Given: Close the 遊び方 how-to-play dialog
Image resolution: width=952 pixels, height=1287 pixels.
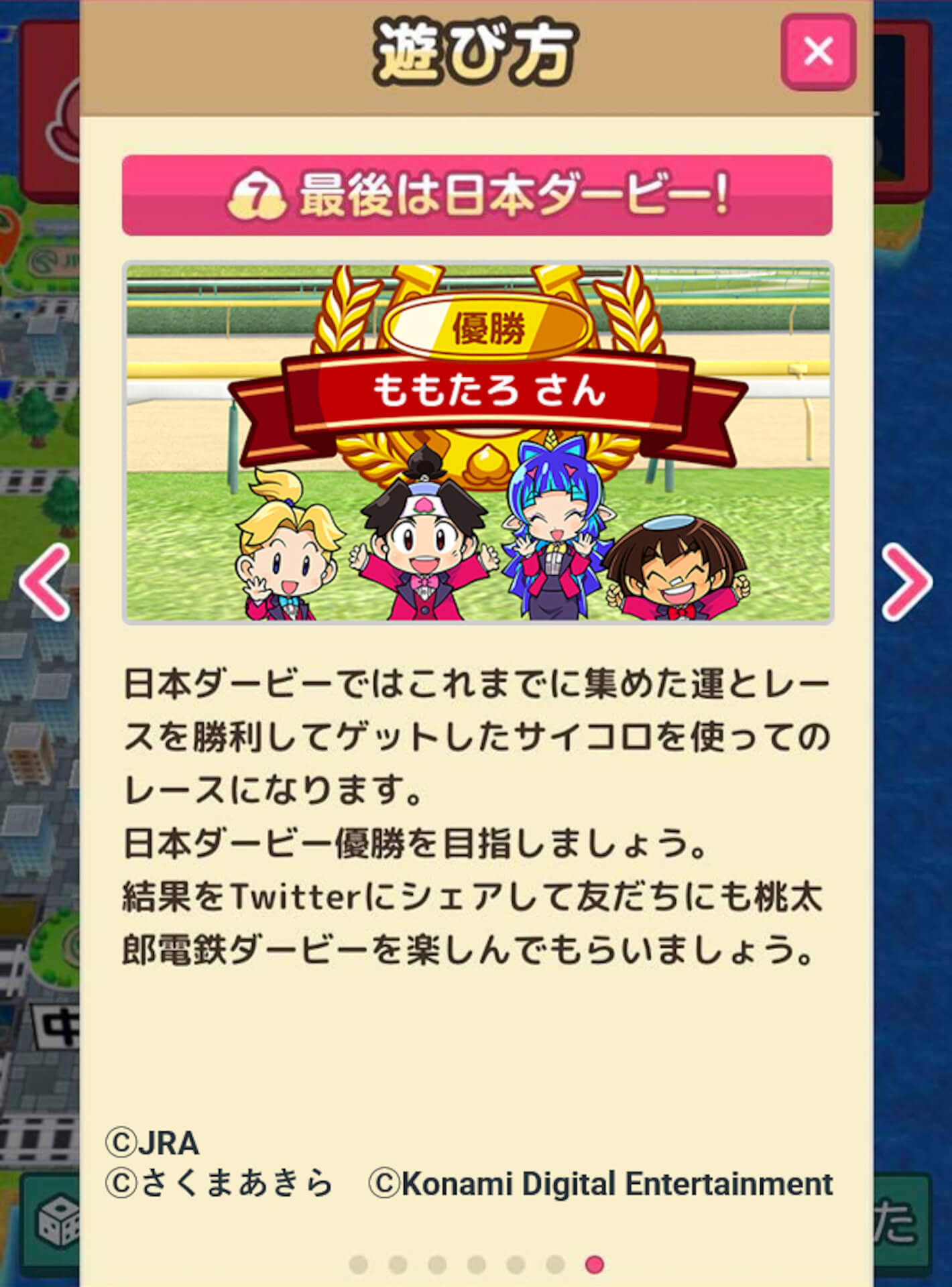Looking at the screenshot, I should tap(818, 52).
